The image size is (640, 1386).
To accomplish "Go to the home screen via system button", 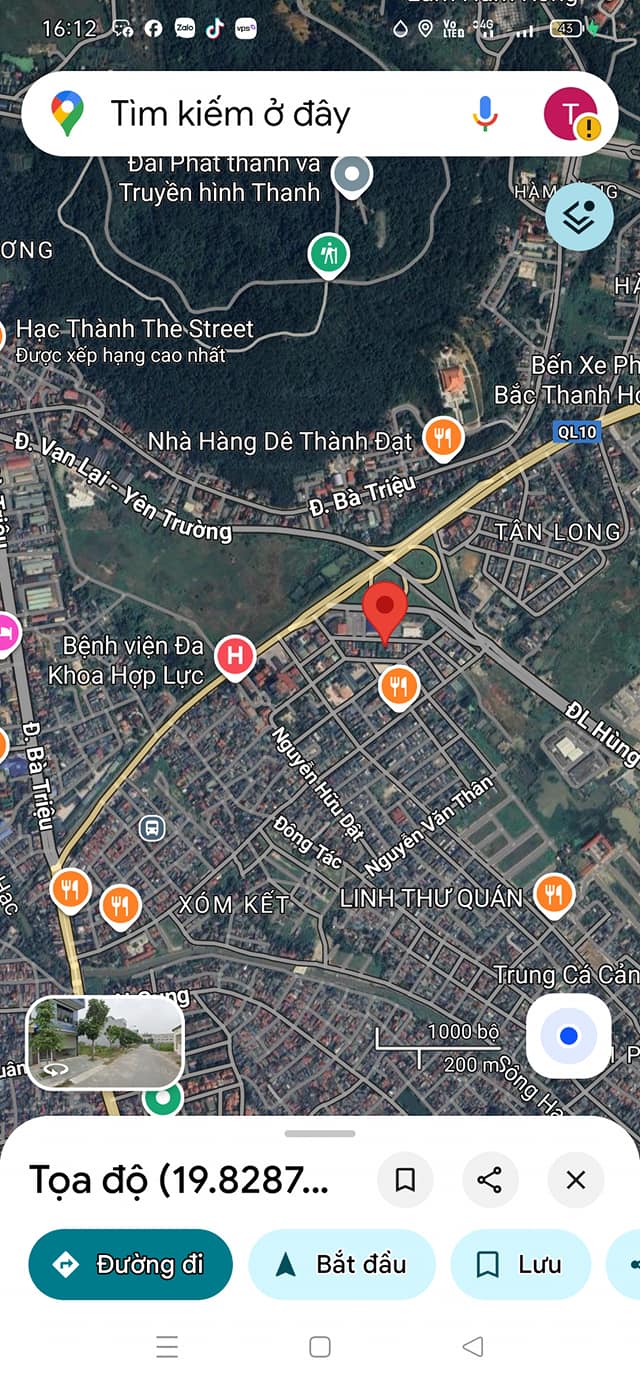I will (x=320, y=1346).
